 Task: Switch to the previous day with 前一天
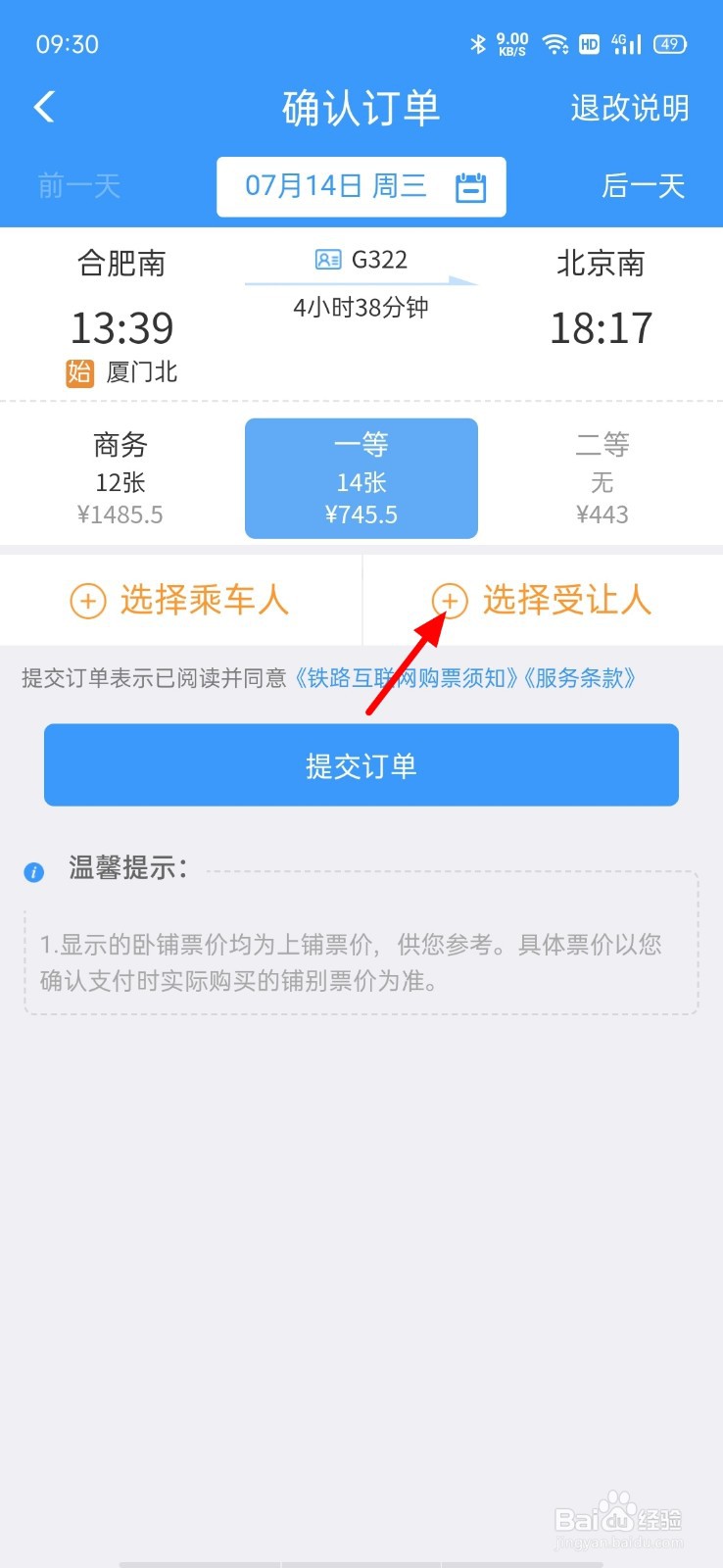(78, 187)
